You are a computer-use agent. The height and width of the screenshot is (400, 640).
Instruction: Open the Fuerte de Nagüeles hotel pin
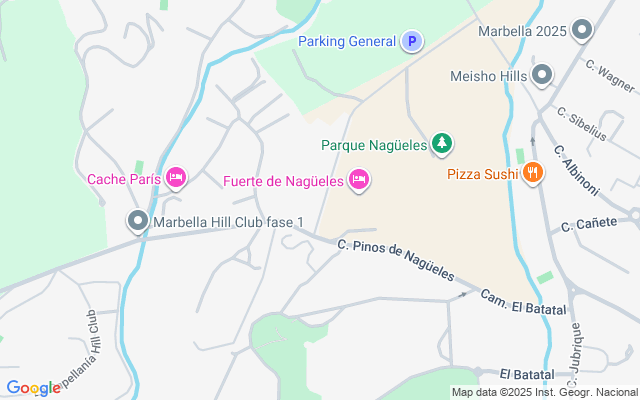[359, 180]
